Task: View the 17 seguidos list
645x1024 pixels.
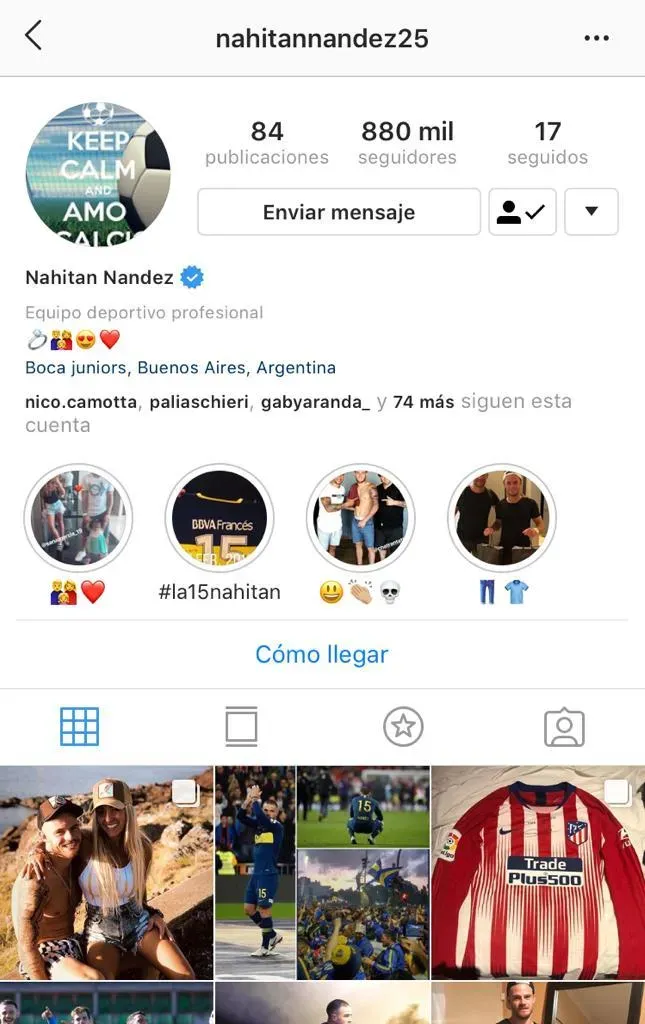Action: [547, 143]
